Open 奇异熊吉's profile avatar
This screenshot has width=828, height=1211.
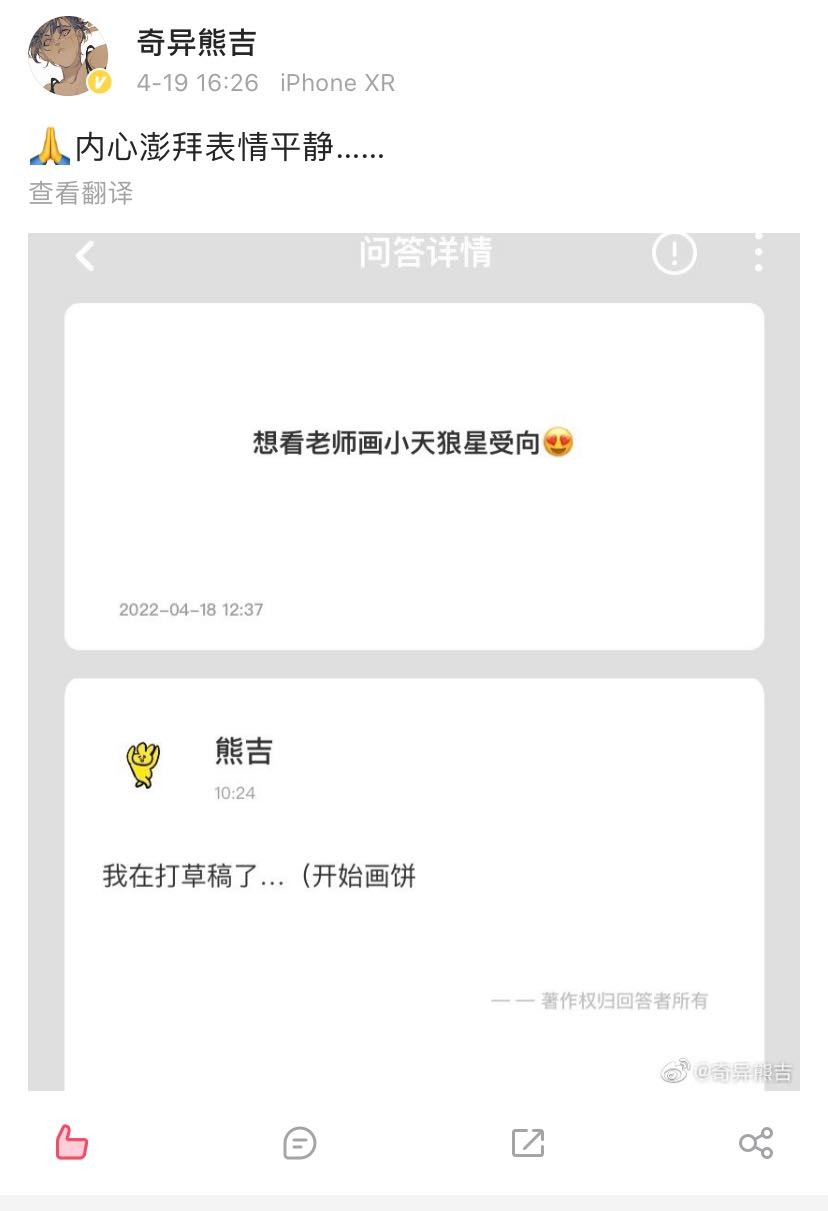click(67, 56)
